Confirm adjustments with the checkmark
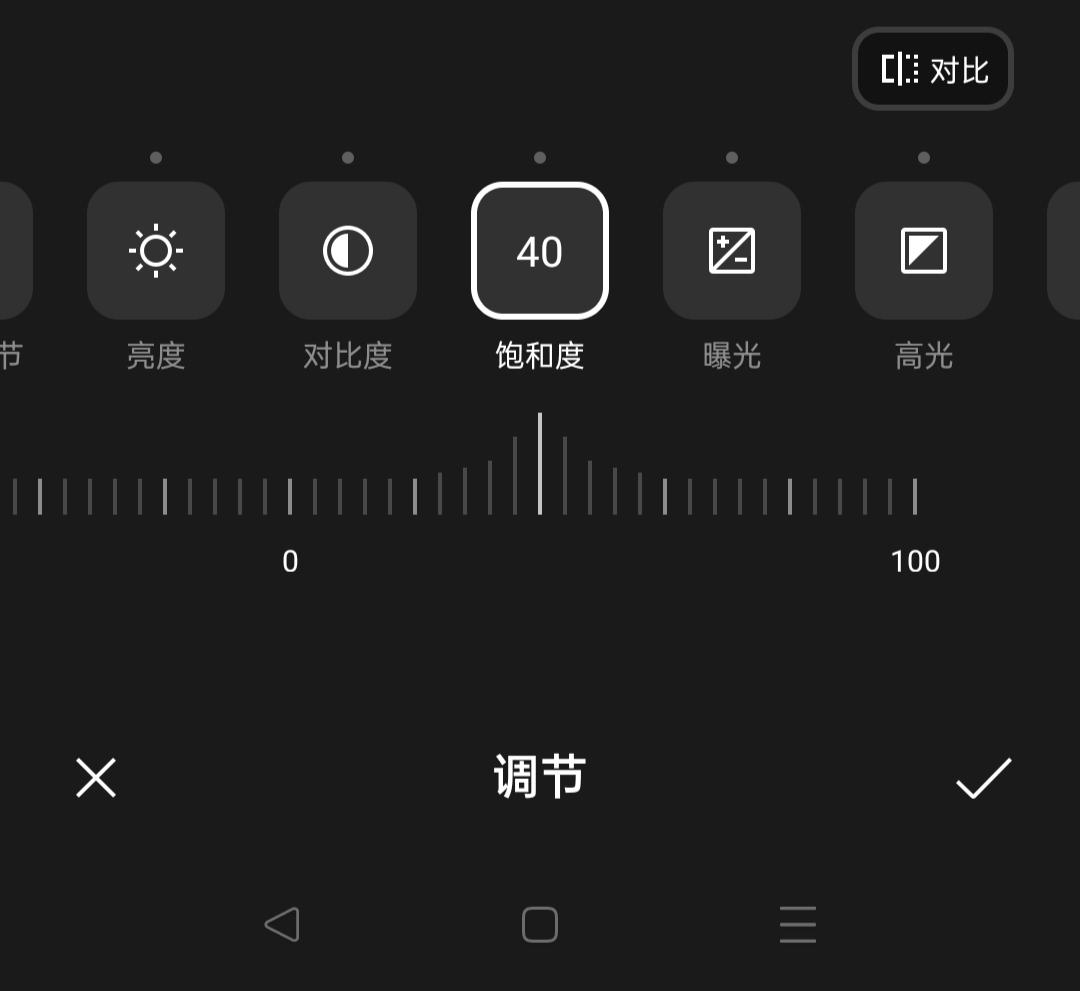 tap(984, 778)
